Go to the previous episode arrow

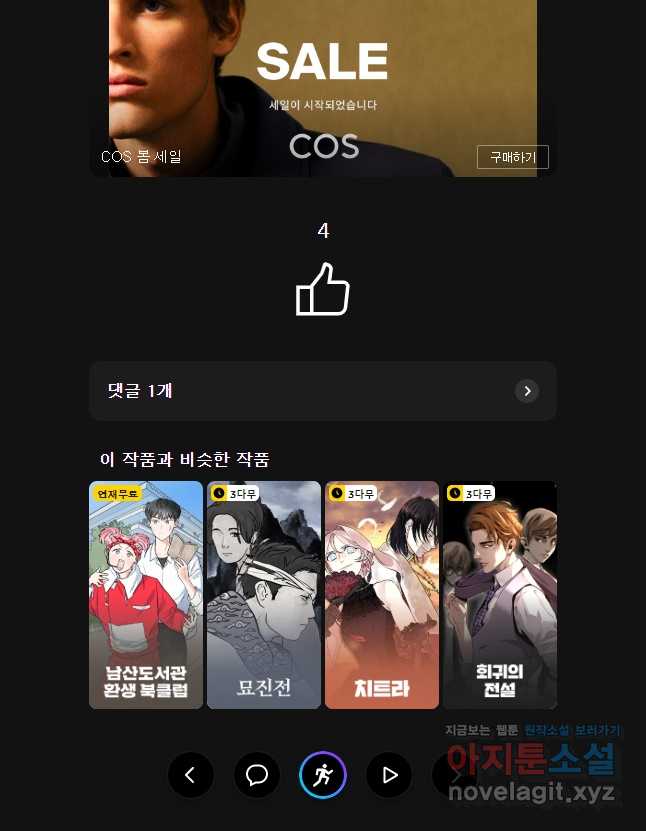pyautogui.click(x=191, y=775)
